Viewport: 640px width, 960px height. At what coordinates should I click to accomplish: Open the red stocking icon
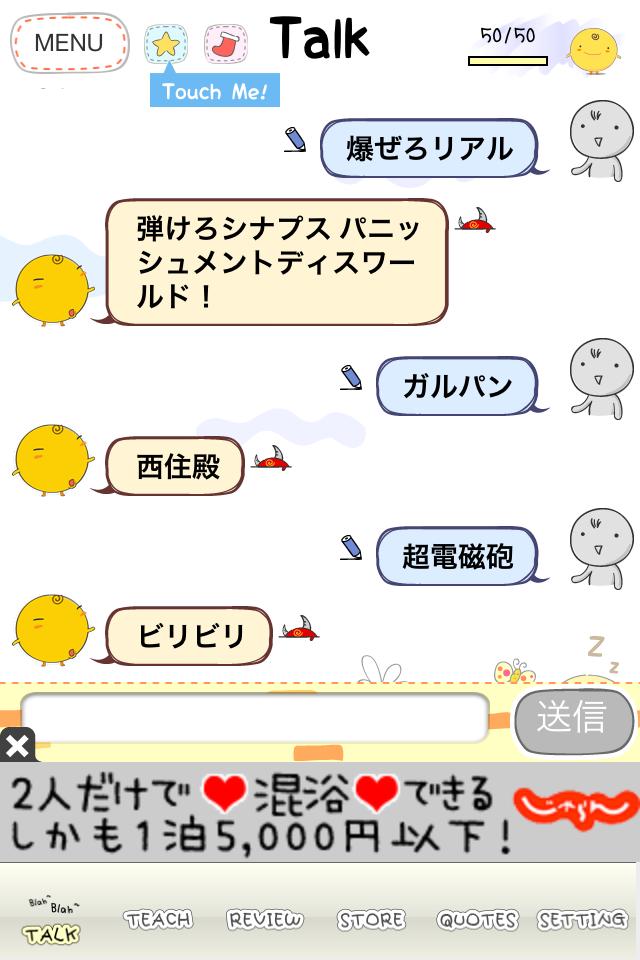(x=225, y=44)
